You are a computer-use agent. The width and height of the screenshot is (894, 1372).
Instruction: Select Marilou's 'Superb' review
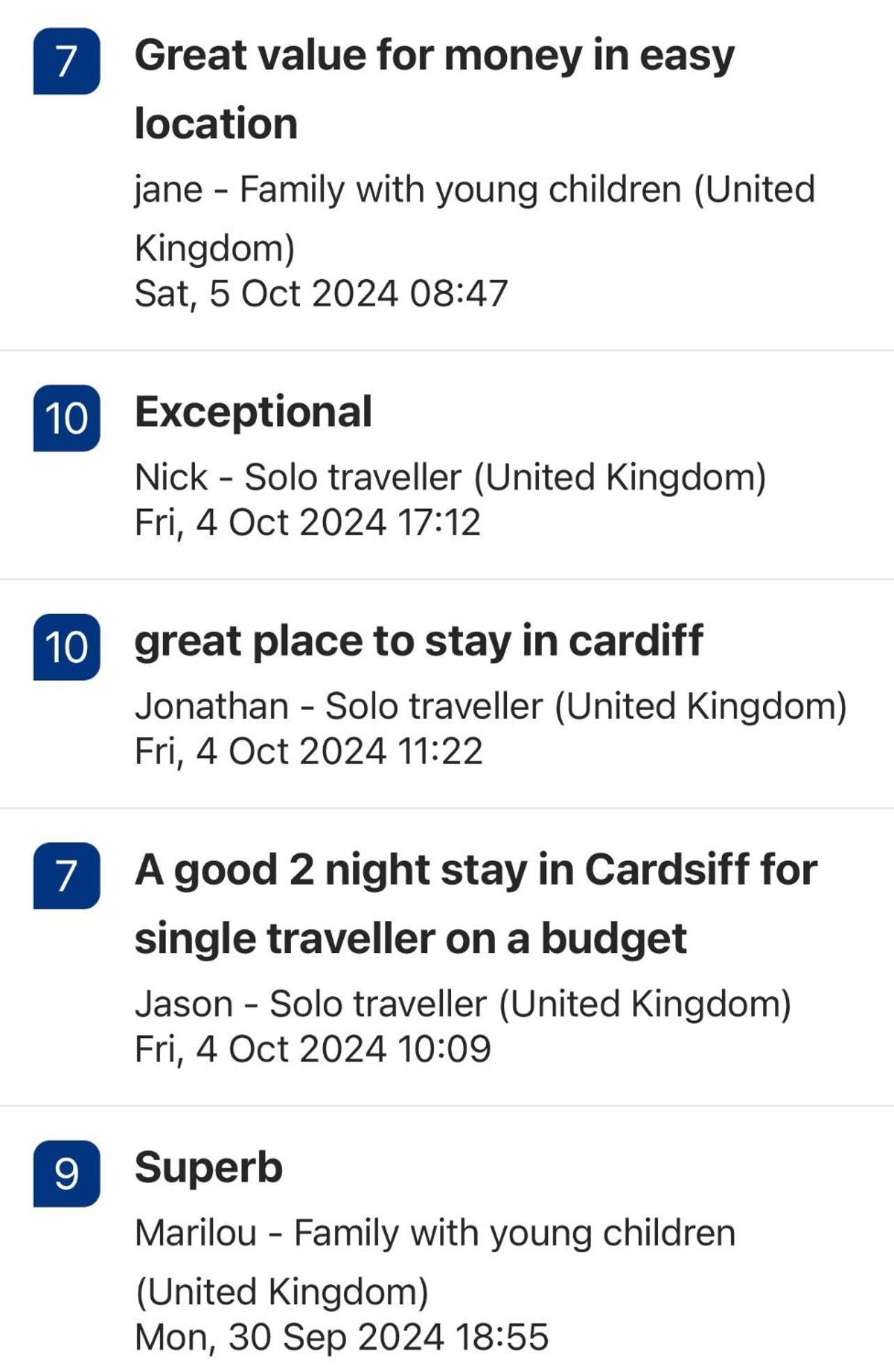[209, 1167]
